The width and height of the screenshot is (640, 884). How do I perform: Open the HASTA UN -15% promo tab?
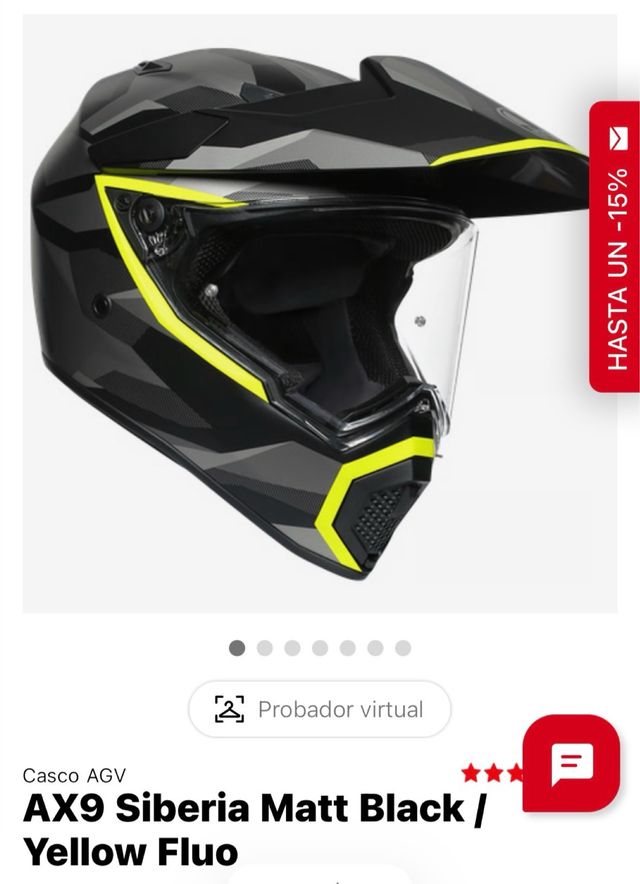pyautogui.click(x=614, y=246)
